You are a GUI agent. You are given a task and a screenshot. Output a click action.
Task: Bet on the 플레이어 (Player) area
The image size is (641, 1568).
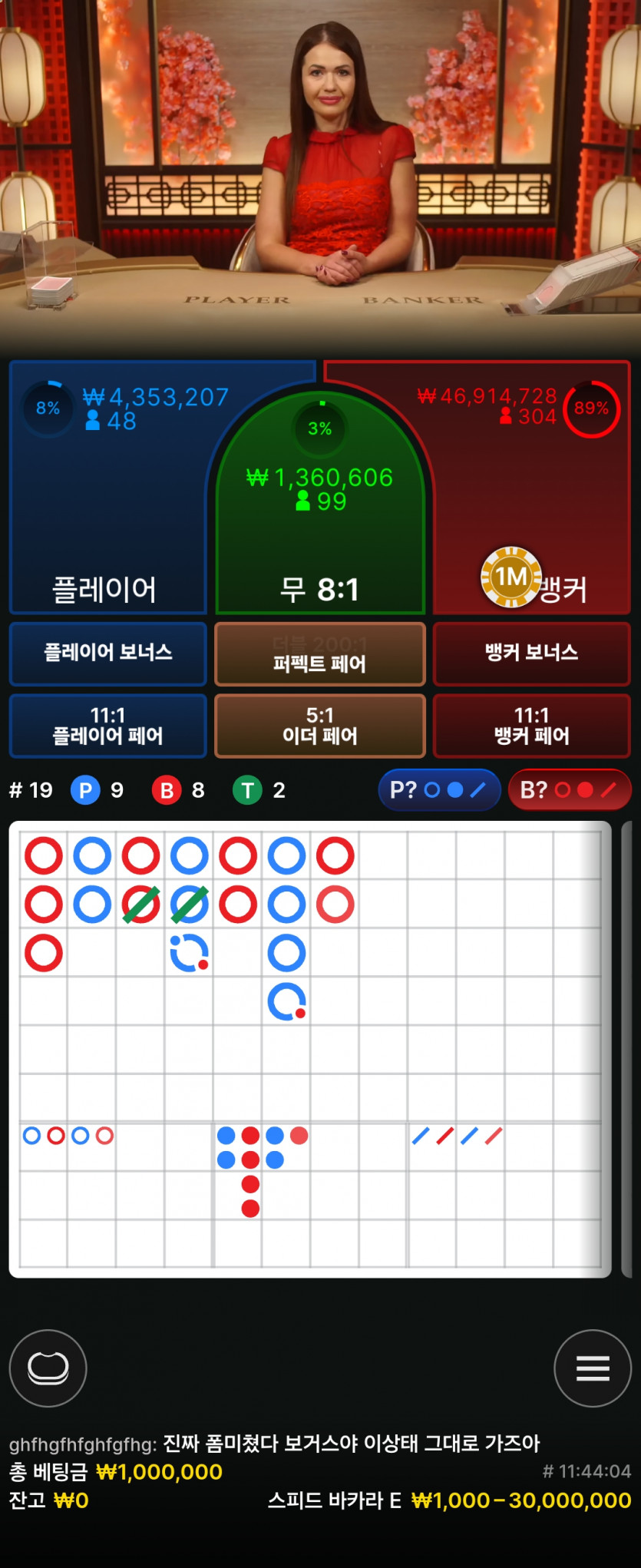107,507
